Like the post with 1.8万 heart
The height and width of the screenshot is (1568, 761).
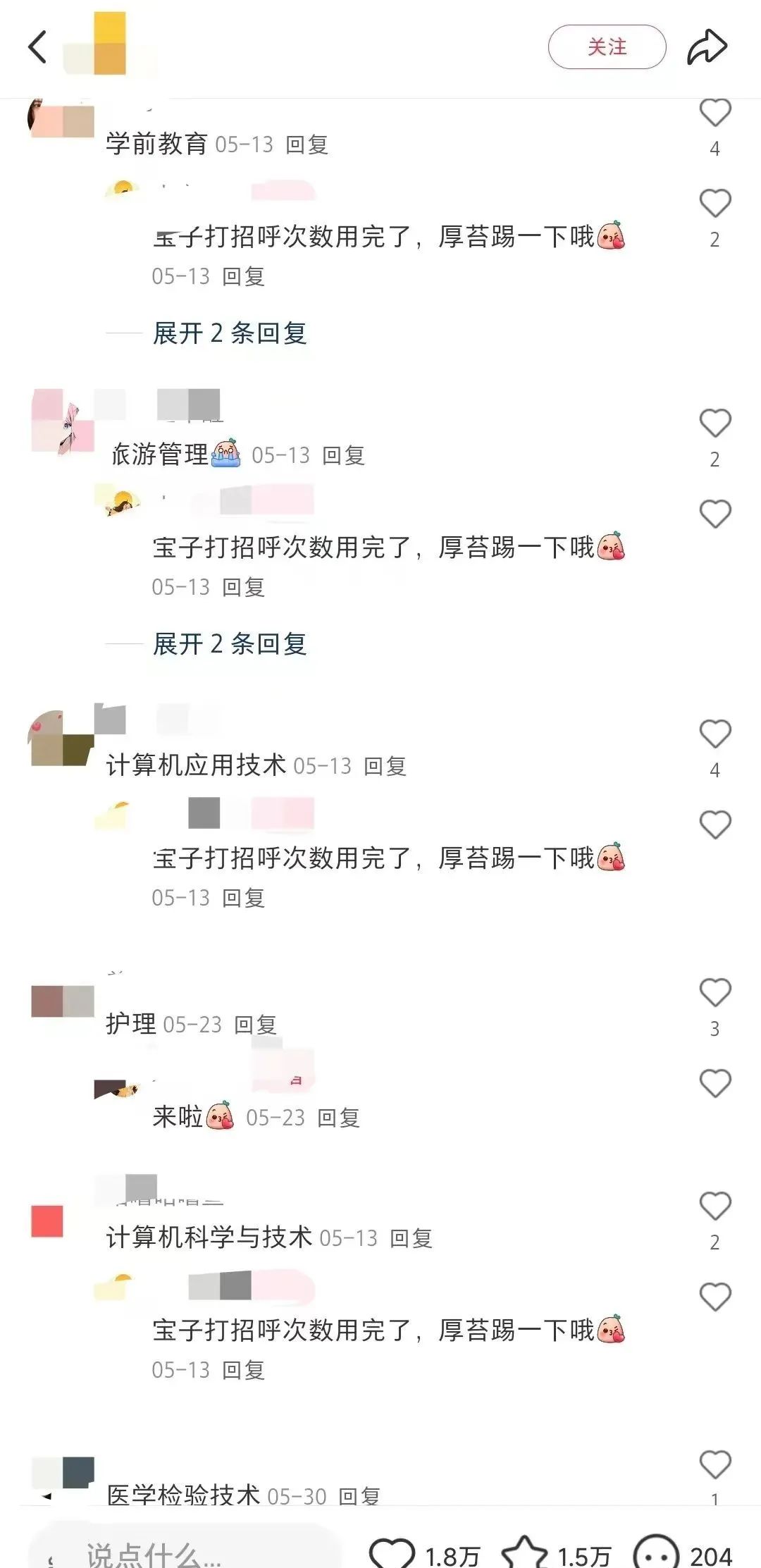tap(392, 1553)
